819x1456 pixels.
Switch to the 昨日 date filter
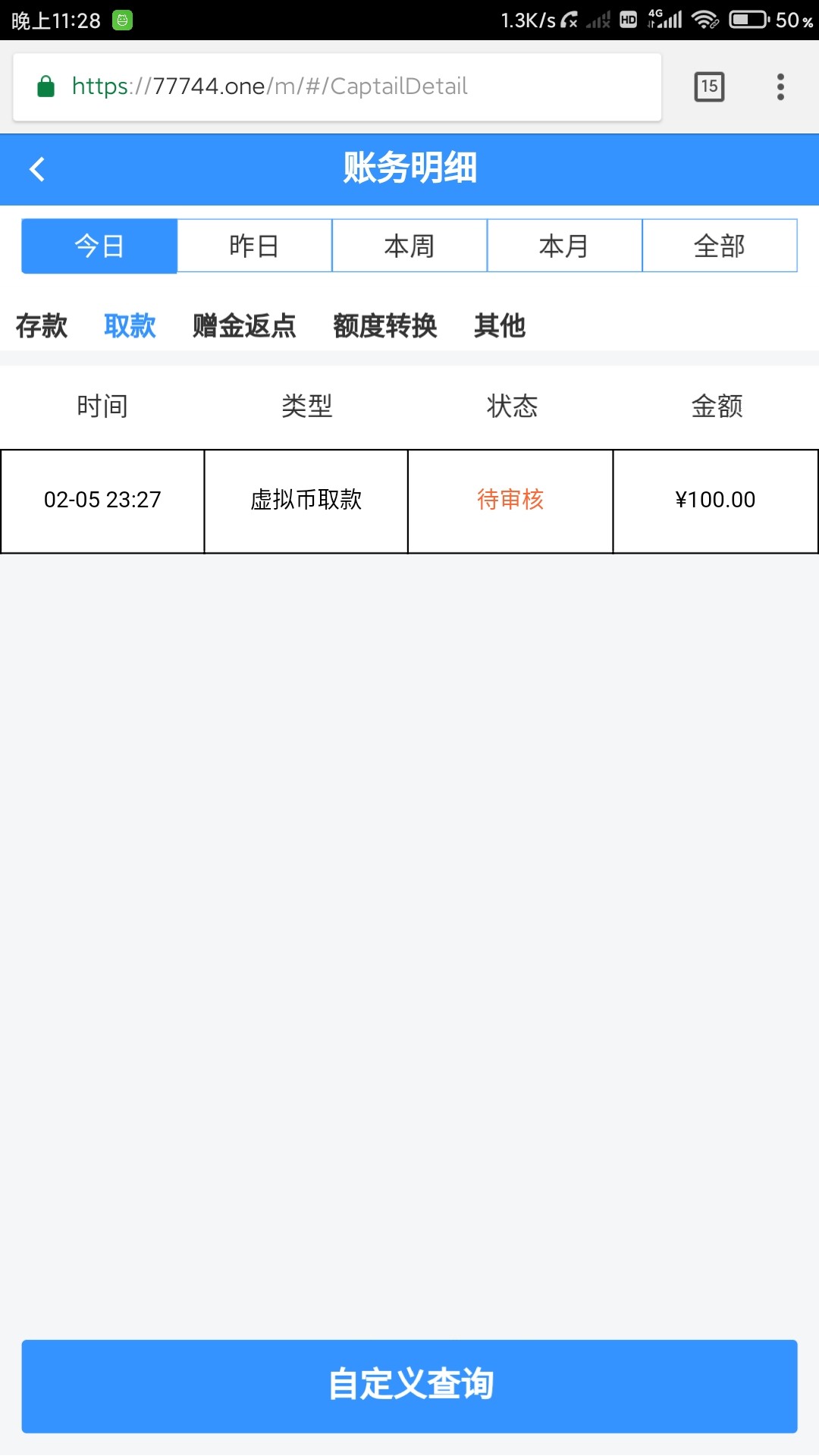pyautogui.click(x=255, y=246)
